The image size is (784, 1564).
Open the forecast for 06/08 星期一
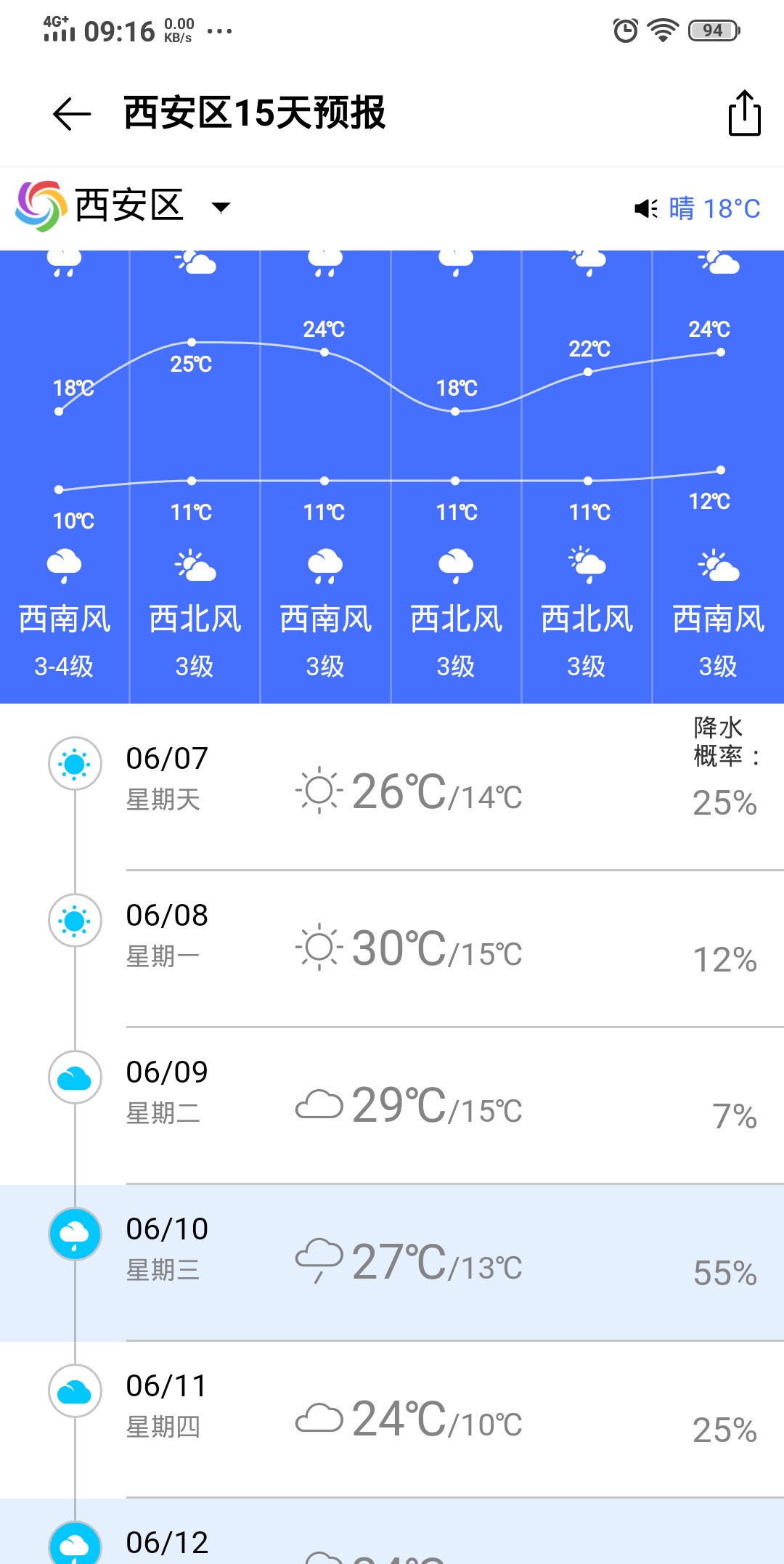point(392,949)
